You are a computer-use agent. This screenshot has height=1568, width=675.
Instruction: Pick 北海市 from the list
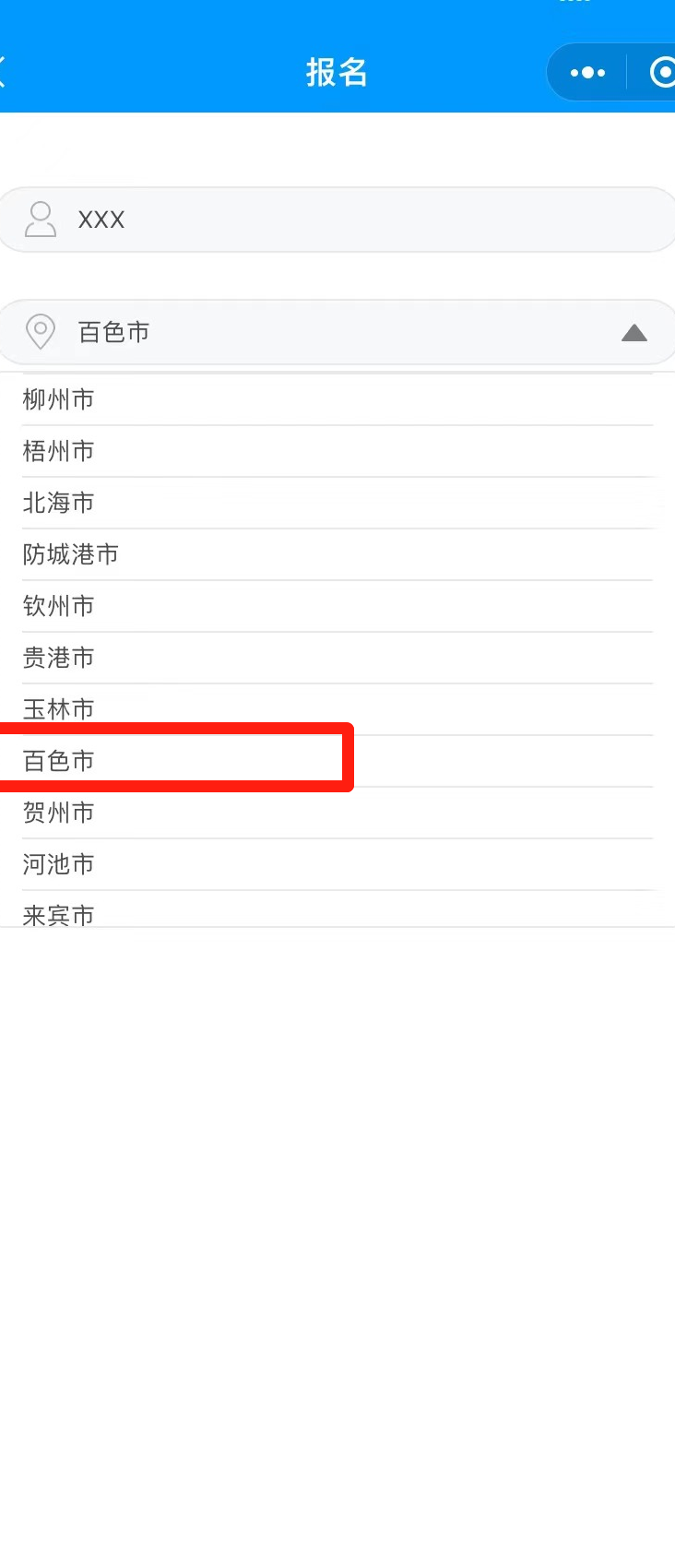click(x=59, y=503)
